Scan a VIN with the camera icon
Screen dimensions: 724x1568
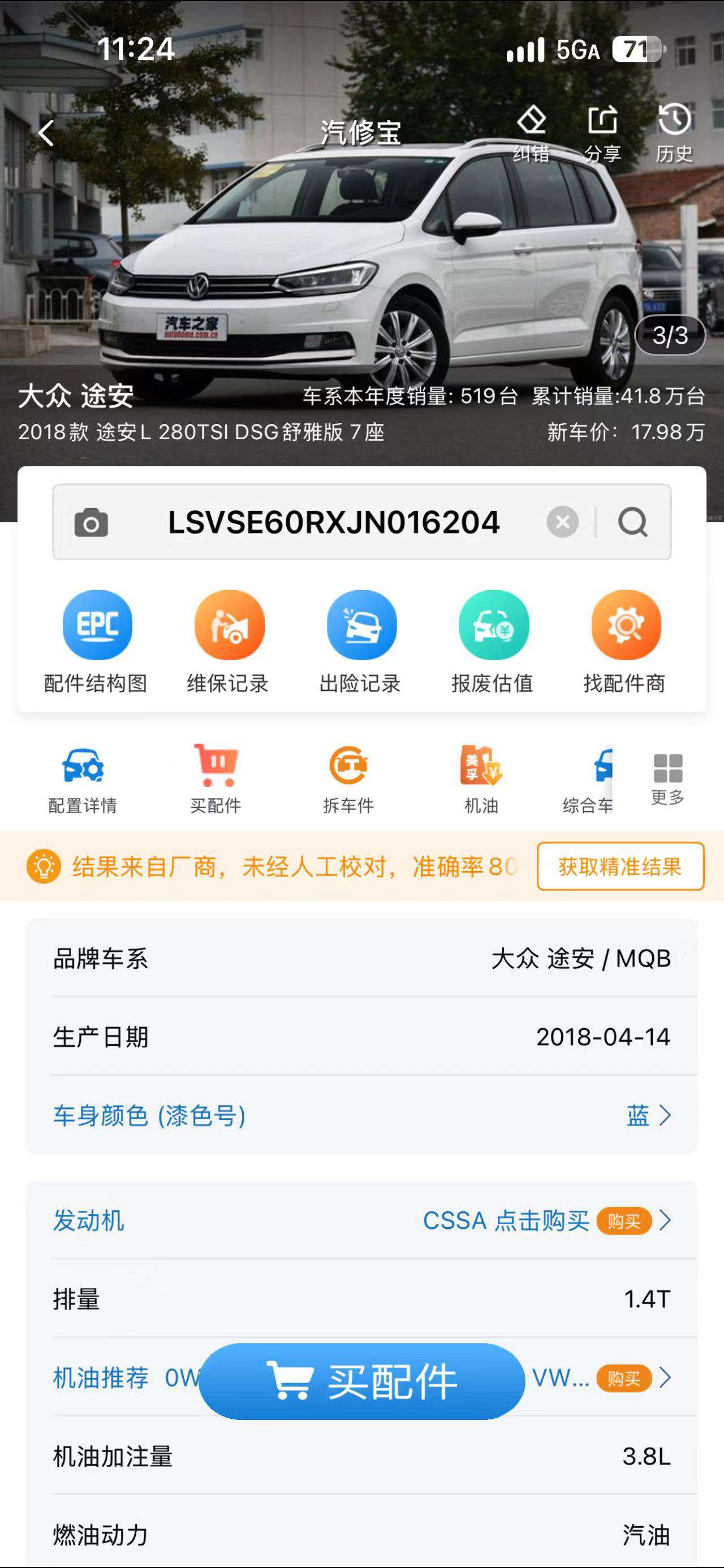tap(91, 522)
